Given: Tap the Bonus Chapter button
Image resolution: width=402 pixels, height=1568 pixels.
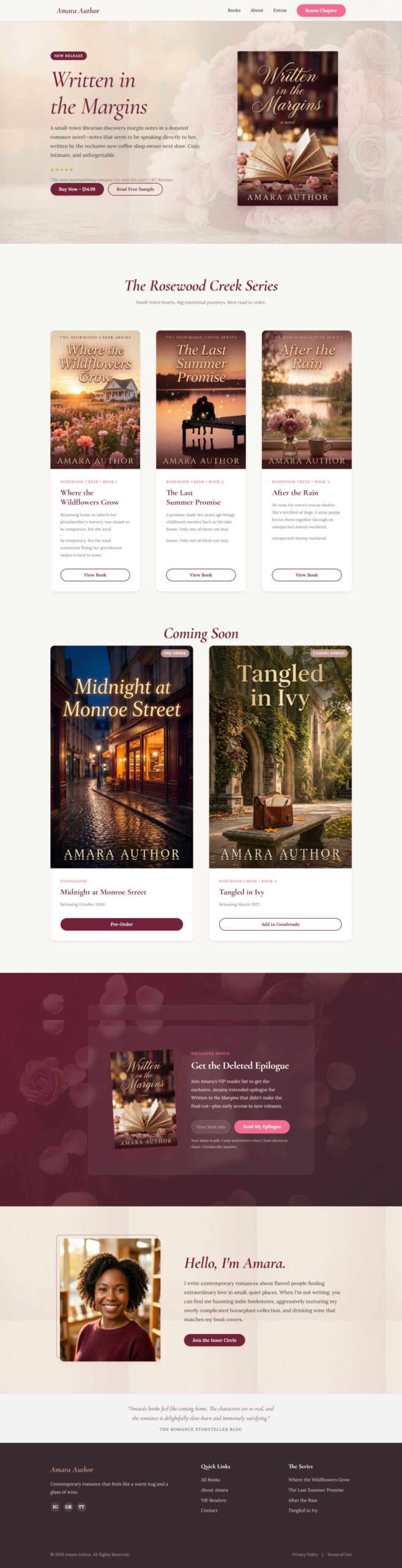Looking at the screenshot, I should pos(321,10).
